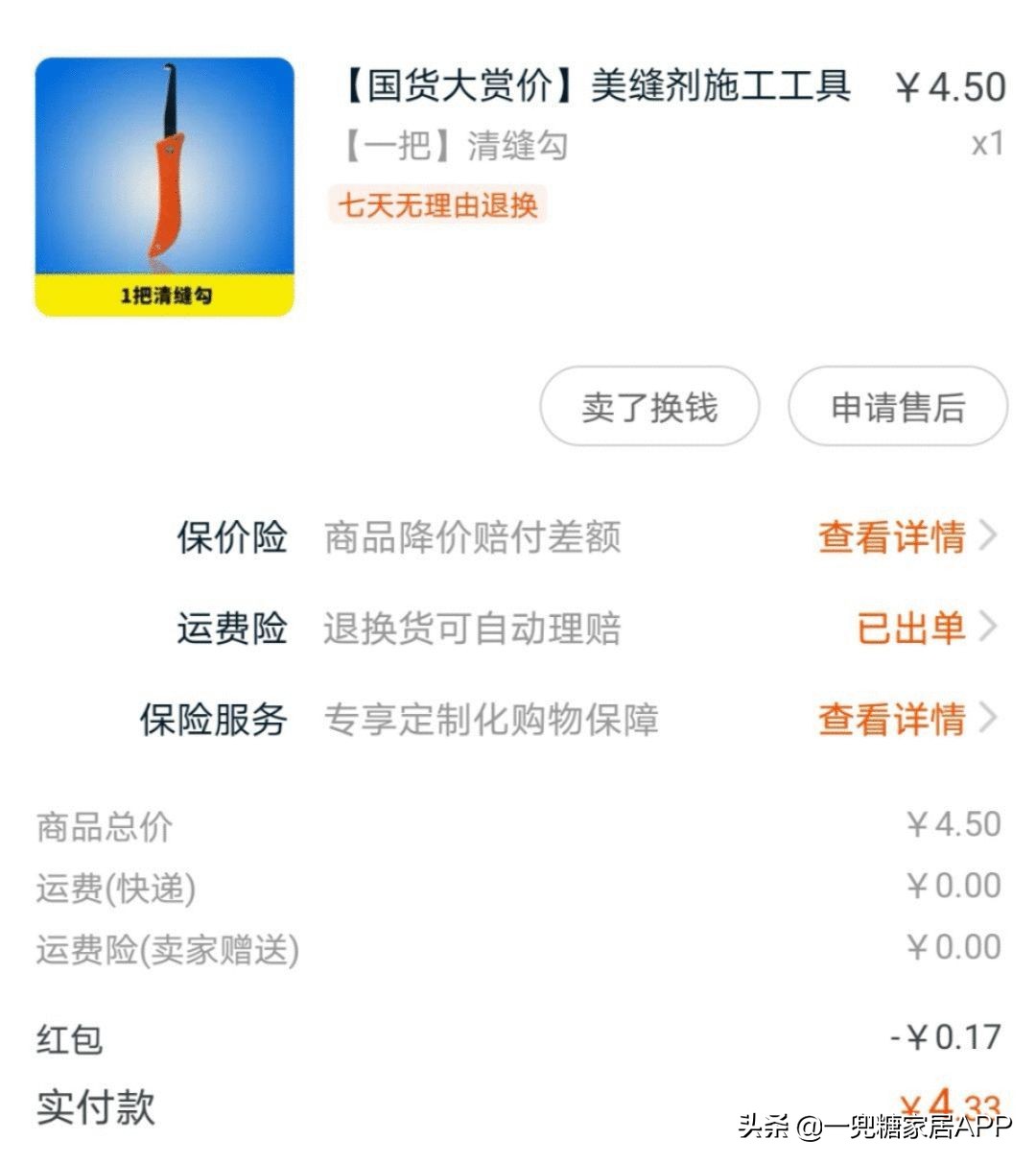Click the 商品总价 total price row
The image size is (1036, 1163).
point(101,829)
